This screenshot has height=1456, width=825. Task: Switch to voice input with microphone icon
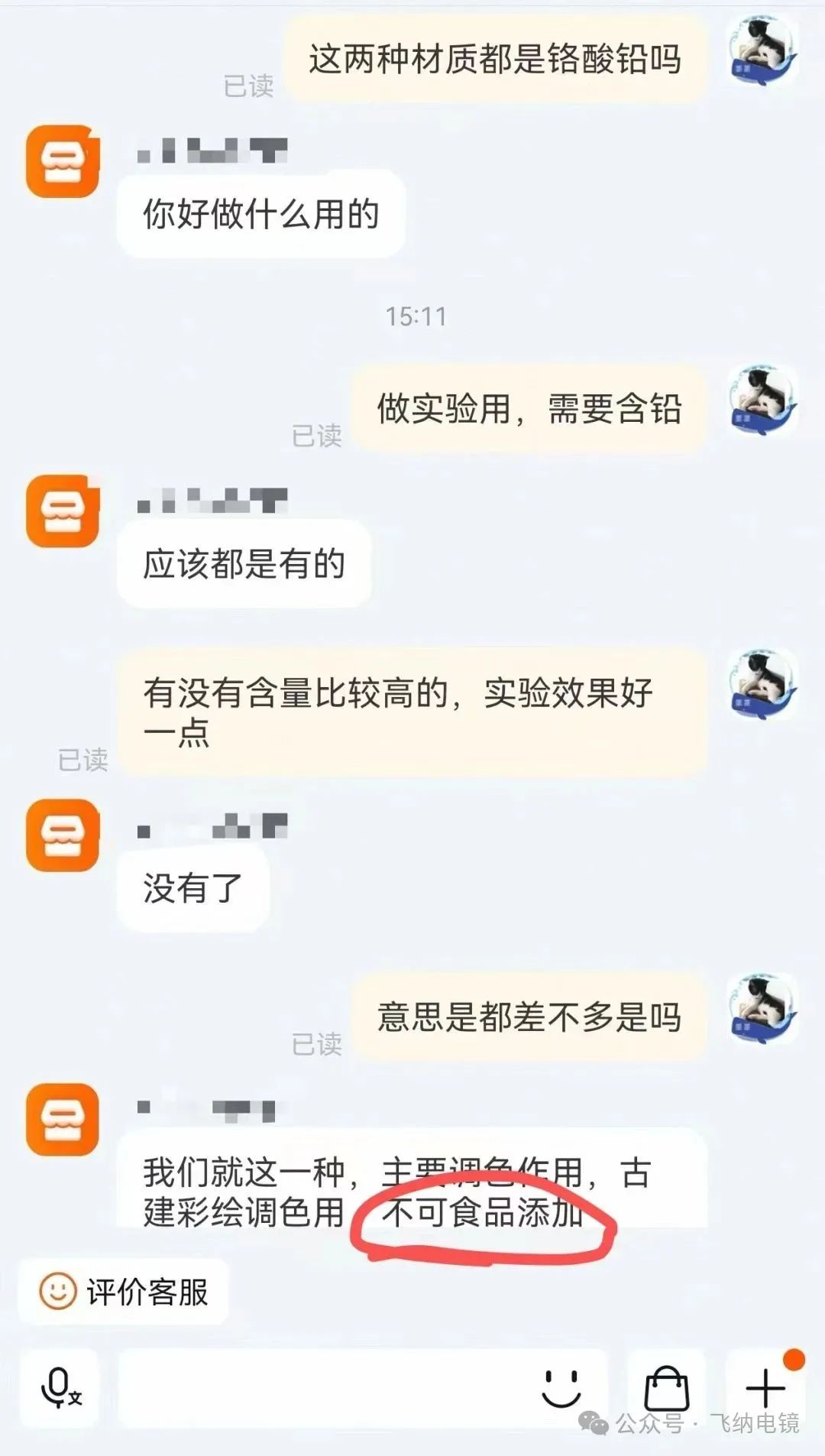[60, 1387]
